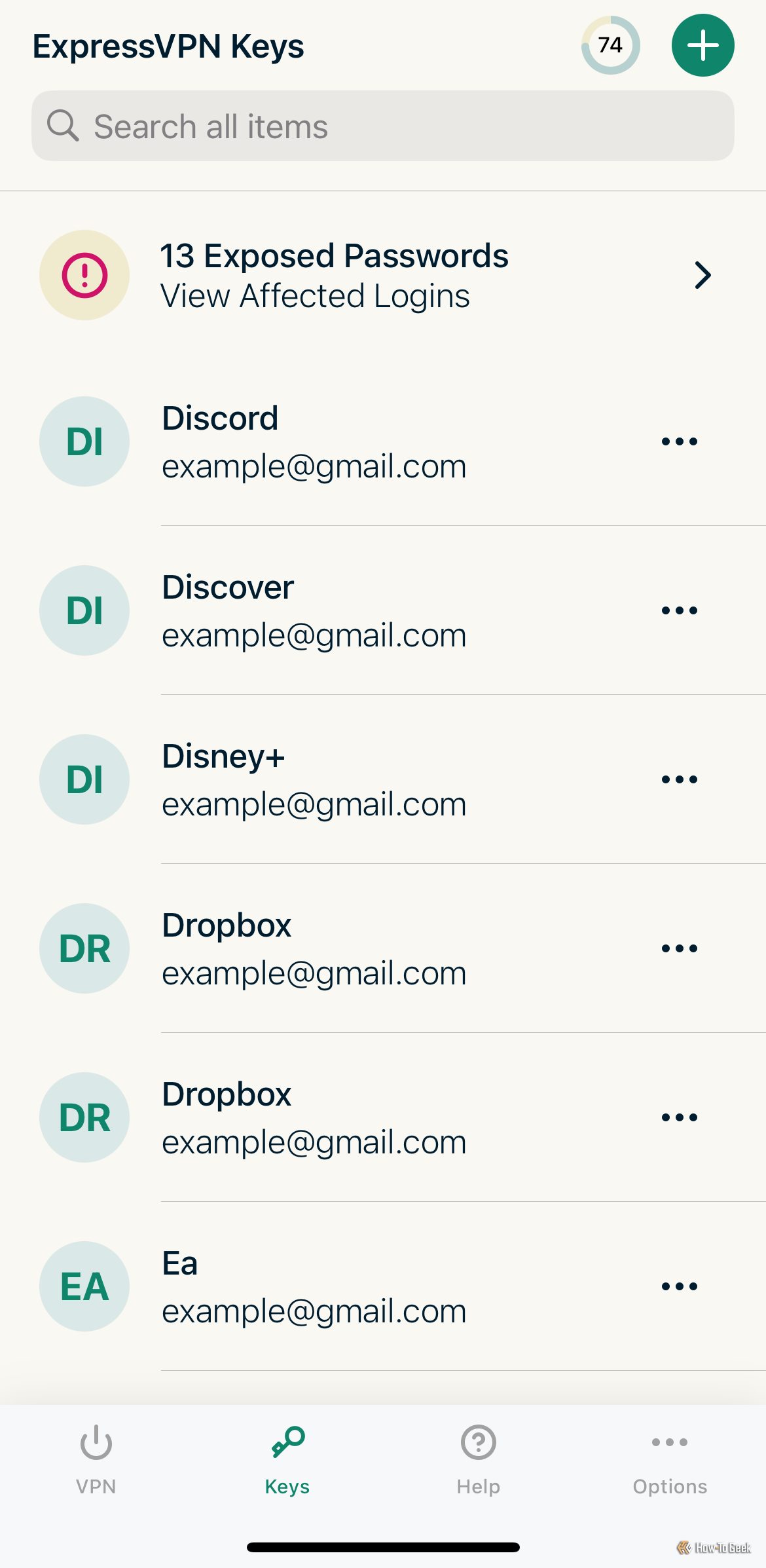Open more options for Discover
This screenshot has width=766, height=1568.
[680, 610]
